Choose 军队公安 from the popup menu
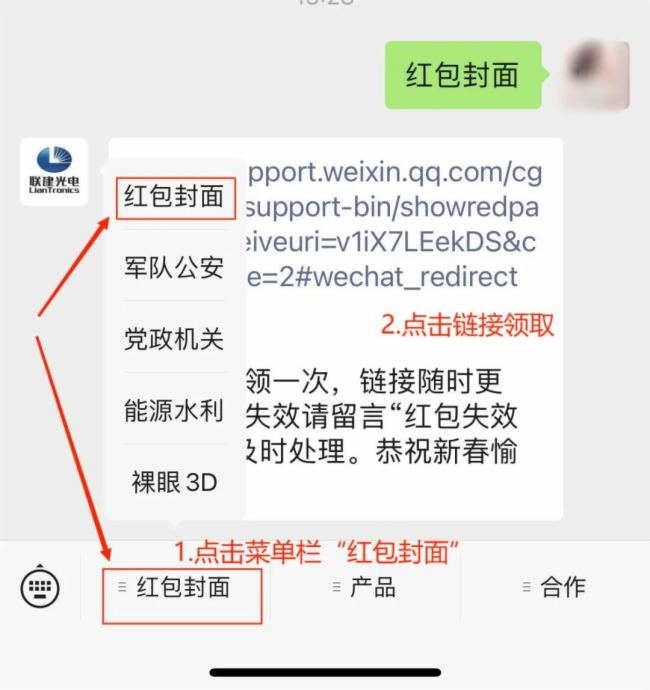Screen dimensions: 650x690 pyautogui.click(x=174, y=267)
